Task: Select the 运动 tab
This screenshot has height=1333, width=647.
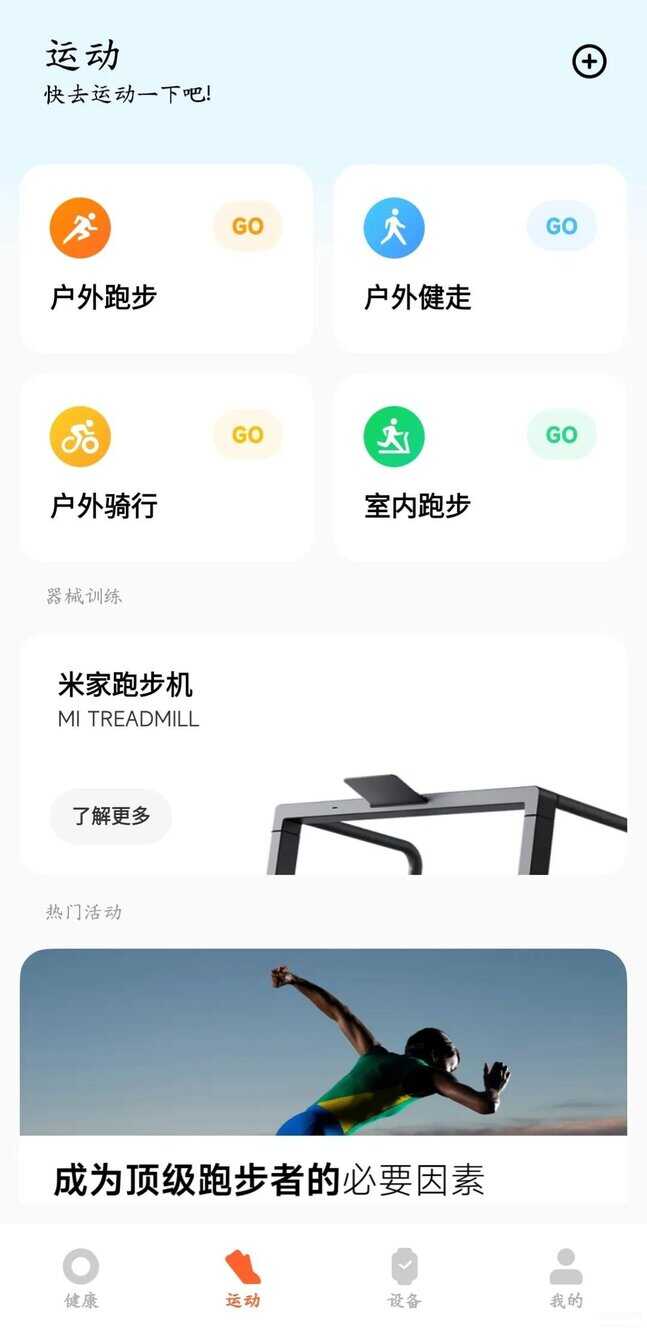Action: 243,1278
